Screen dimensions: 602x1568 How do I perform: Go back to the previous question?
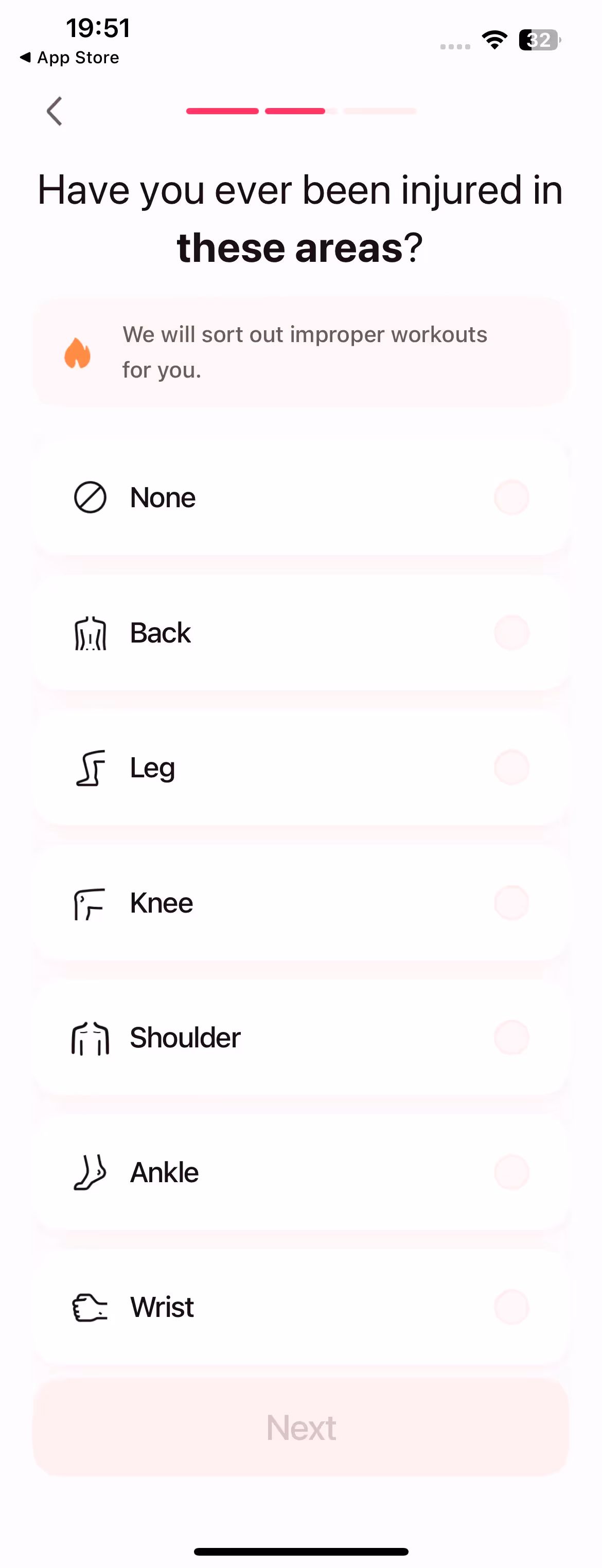tap(55, 112)
